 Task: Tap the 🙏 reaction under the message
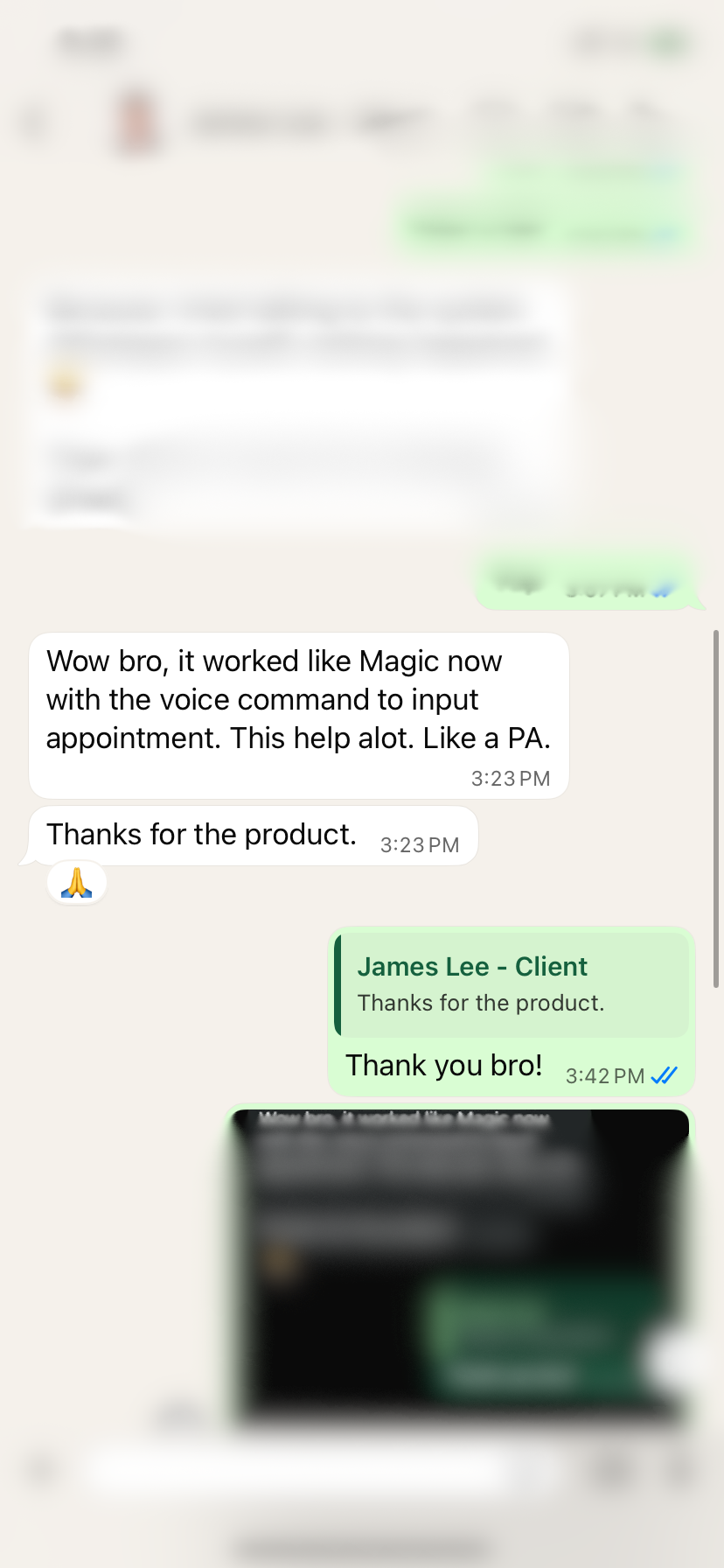(x=76, y=883)
